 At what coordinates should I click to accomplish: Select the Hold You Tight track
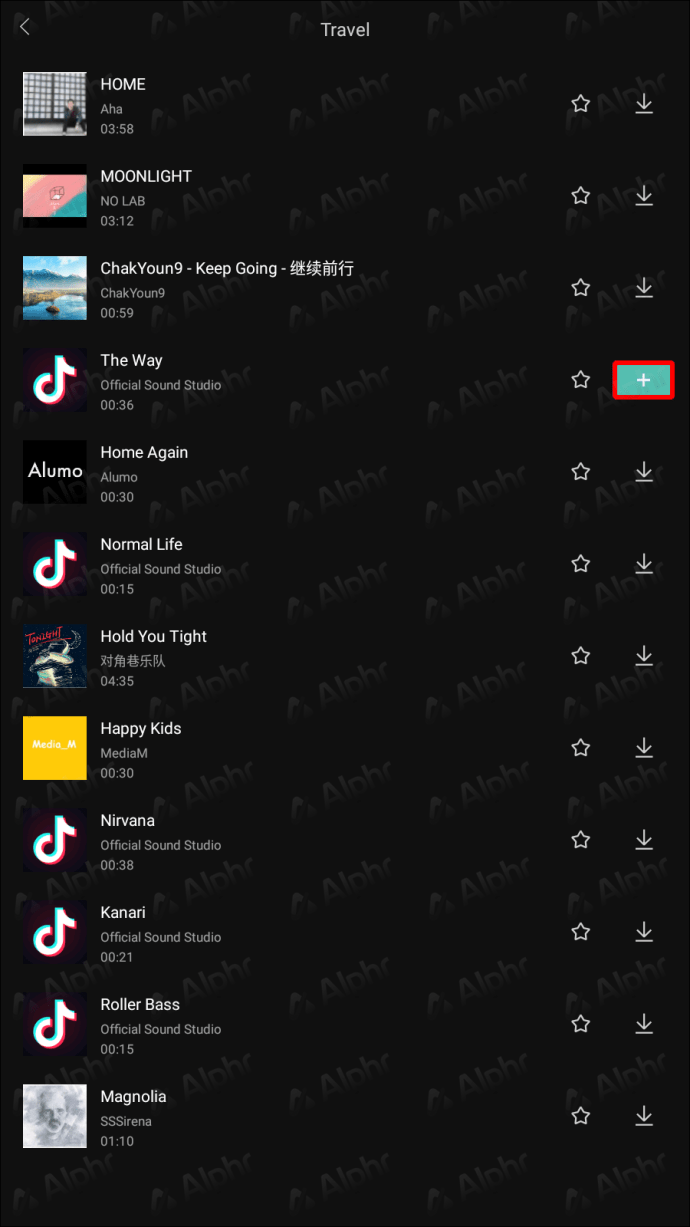pos(153,637)
